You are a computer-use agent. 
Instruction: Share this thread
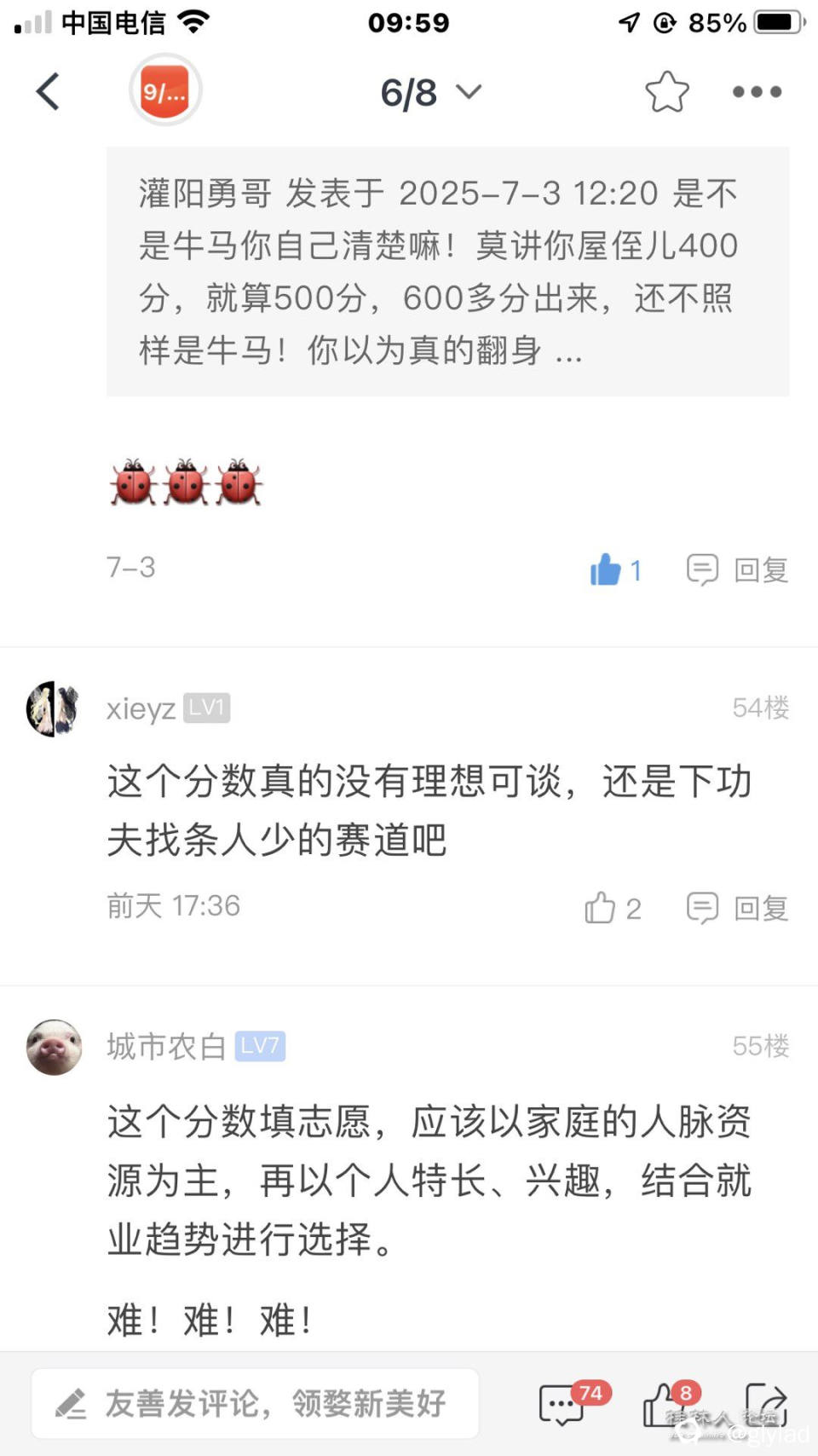765,1404
